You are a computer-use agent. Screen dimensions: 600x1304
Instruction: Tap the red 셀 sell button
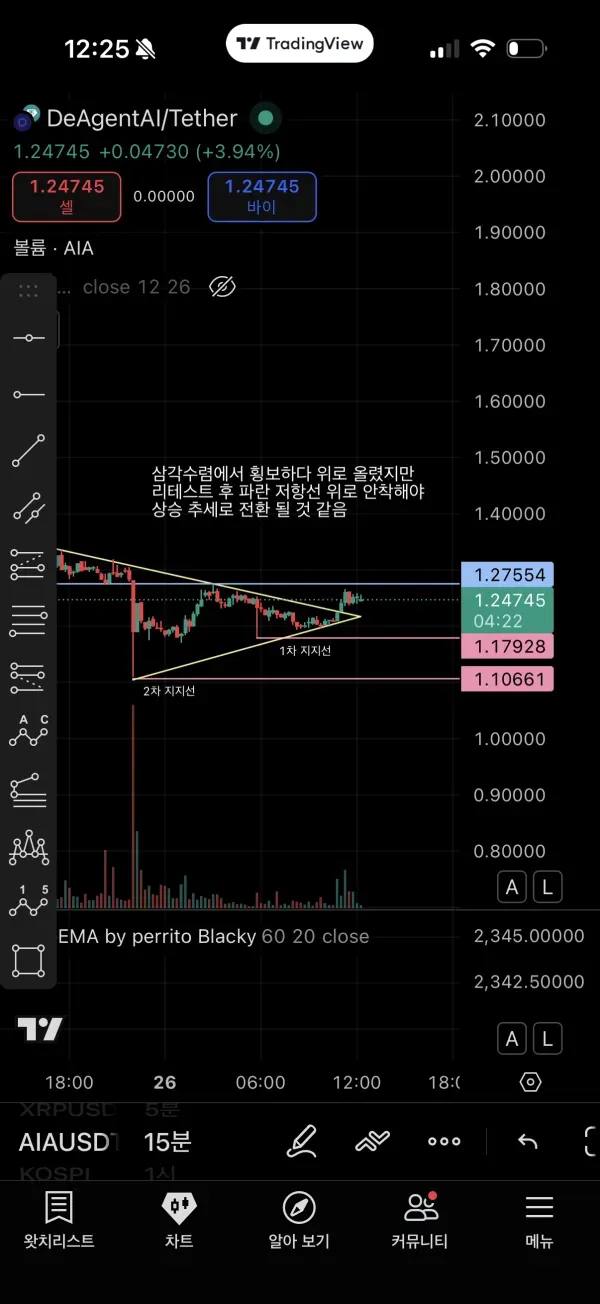[66, 196]
